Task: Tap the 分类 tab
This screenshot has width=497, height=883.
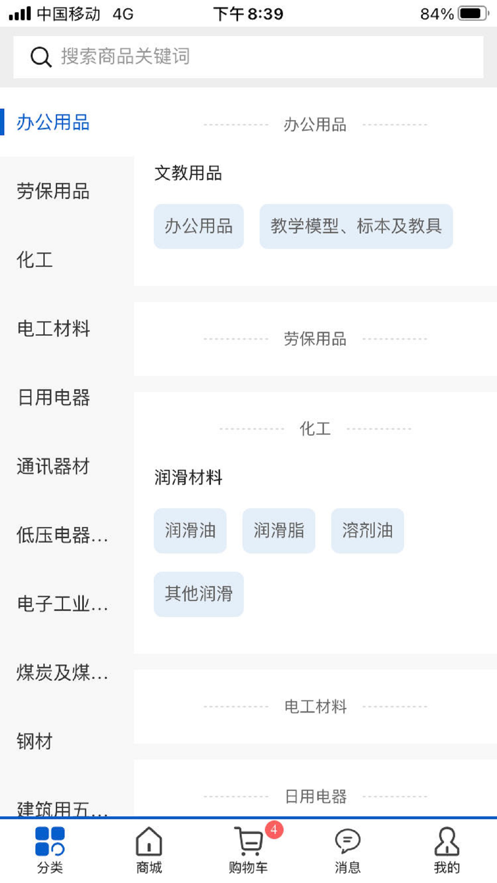Action: [x=50, y=850]
